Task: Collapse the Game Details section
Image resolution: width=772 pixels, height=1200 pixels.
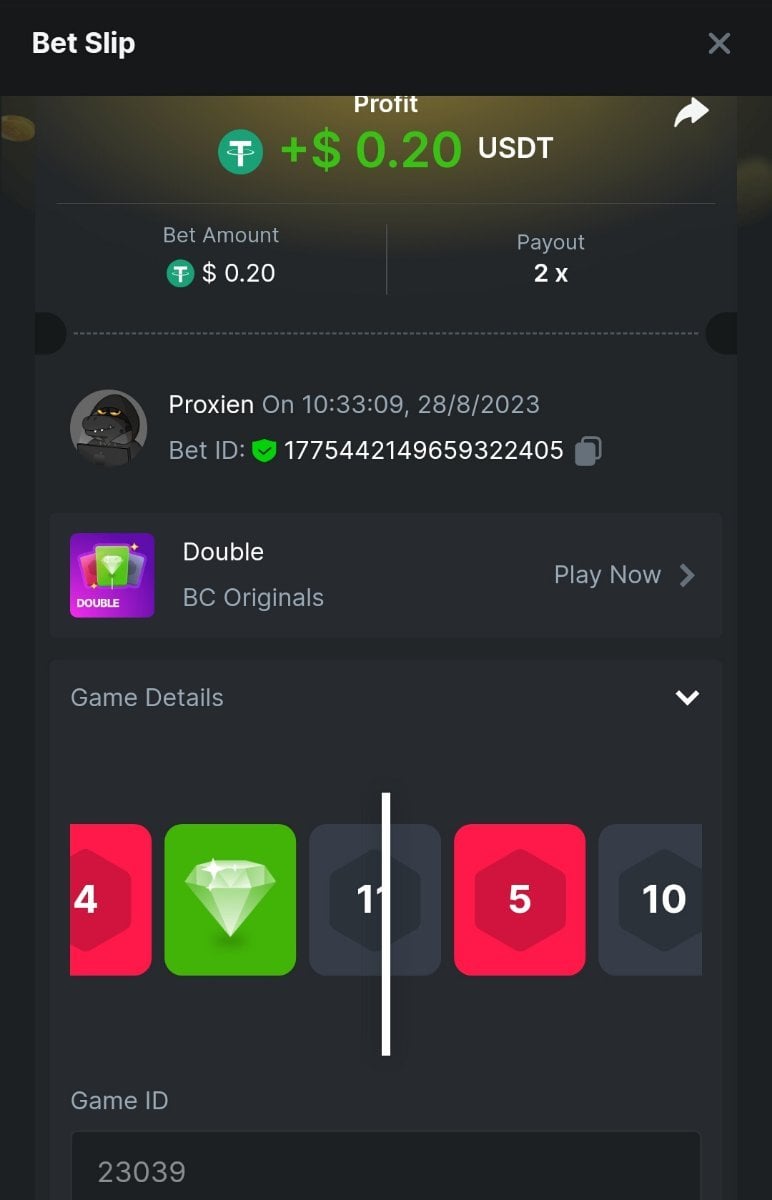Action: (687, 697)
